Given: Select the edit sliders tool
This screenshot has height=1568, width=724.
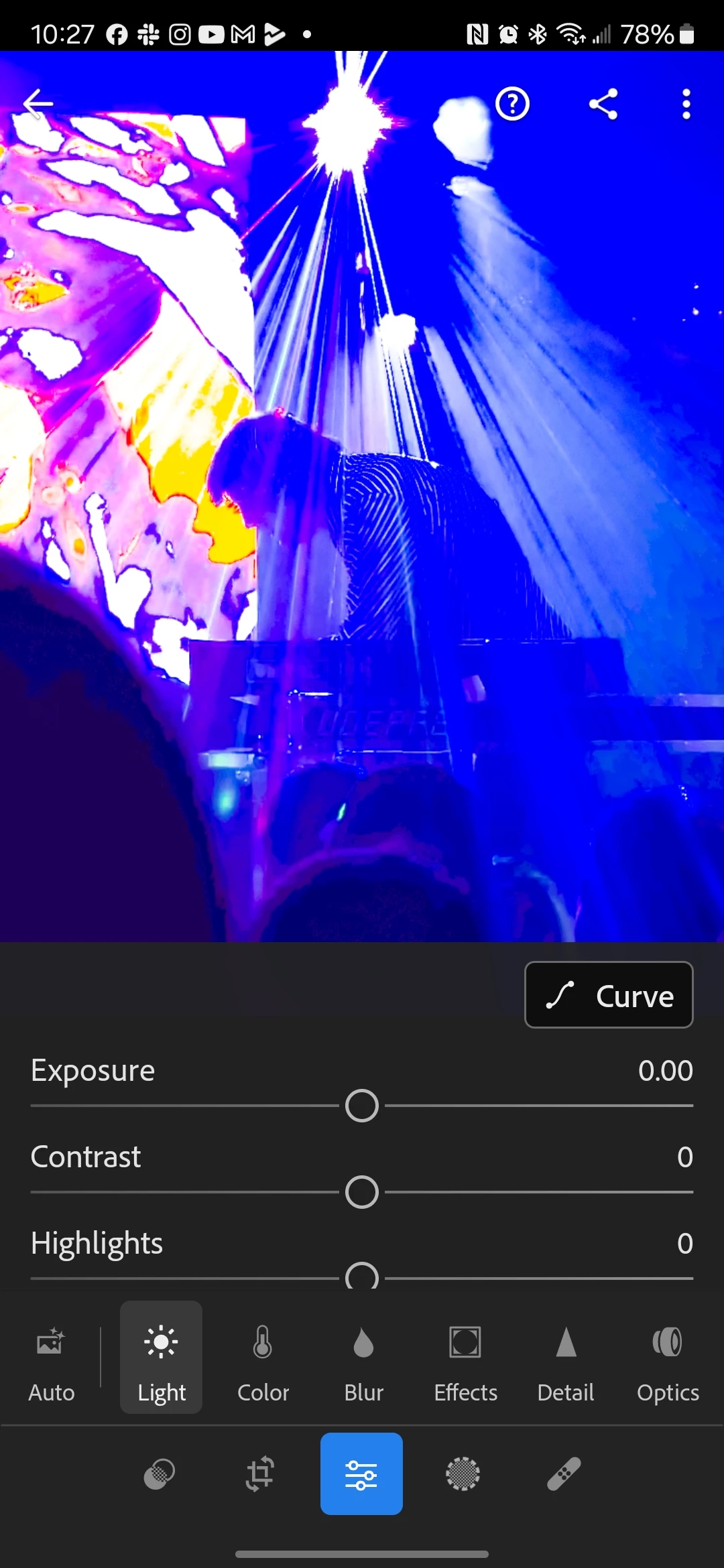Looking at the screenshot, I should [361, 1474].
